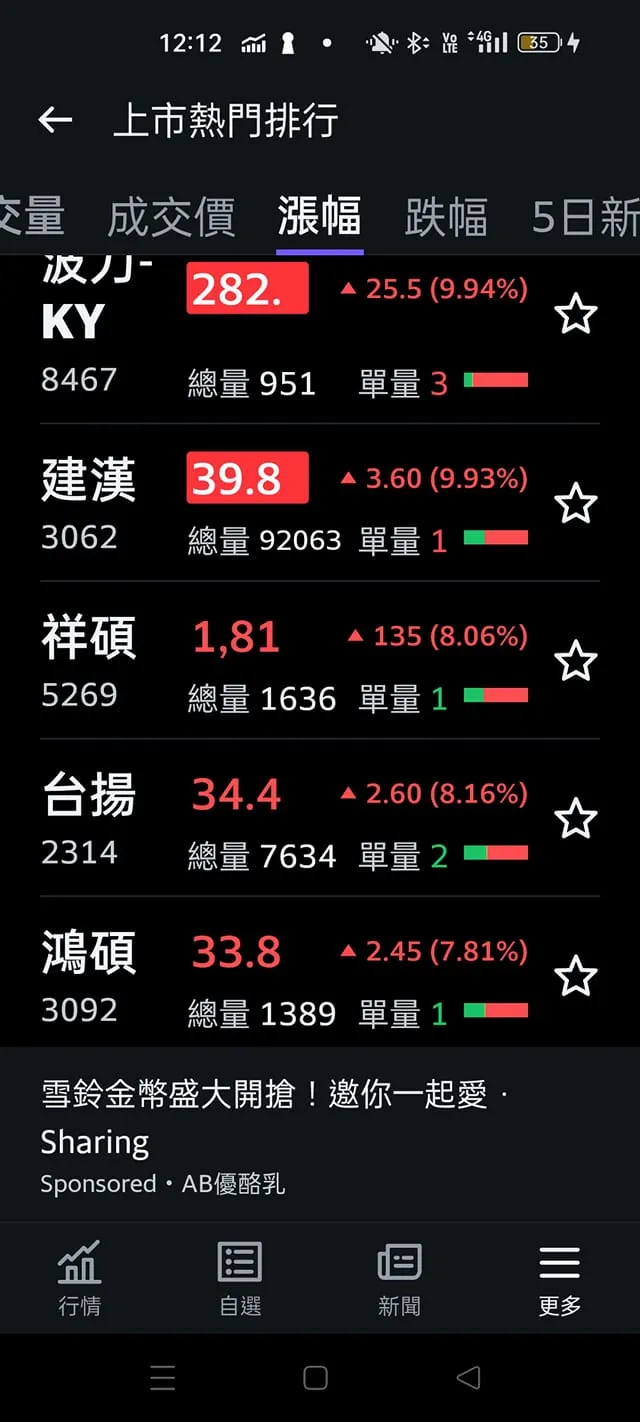The width and height of the screenshot is (640, 1422).
Task: Star the 鴻碩 3092 stock
Action: (x=576, y=977)
